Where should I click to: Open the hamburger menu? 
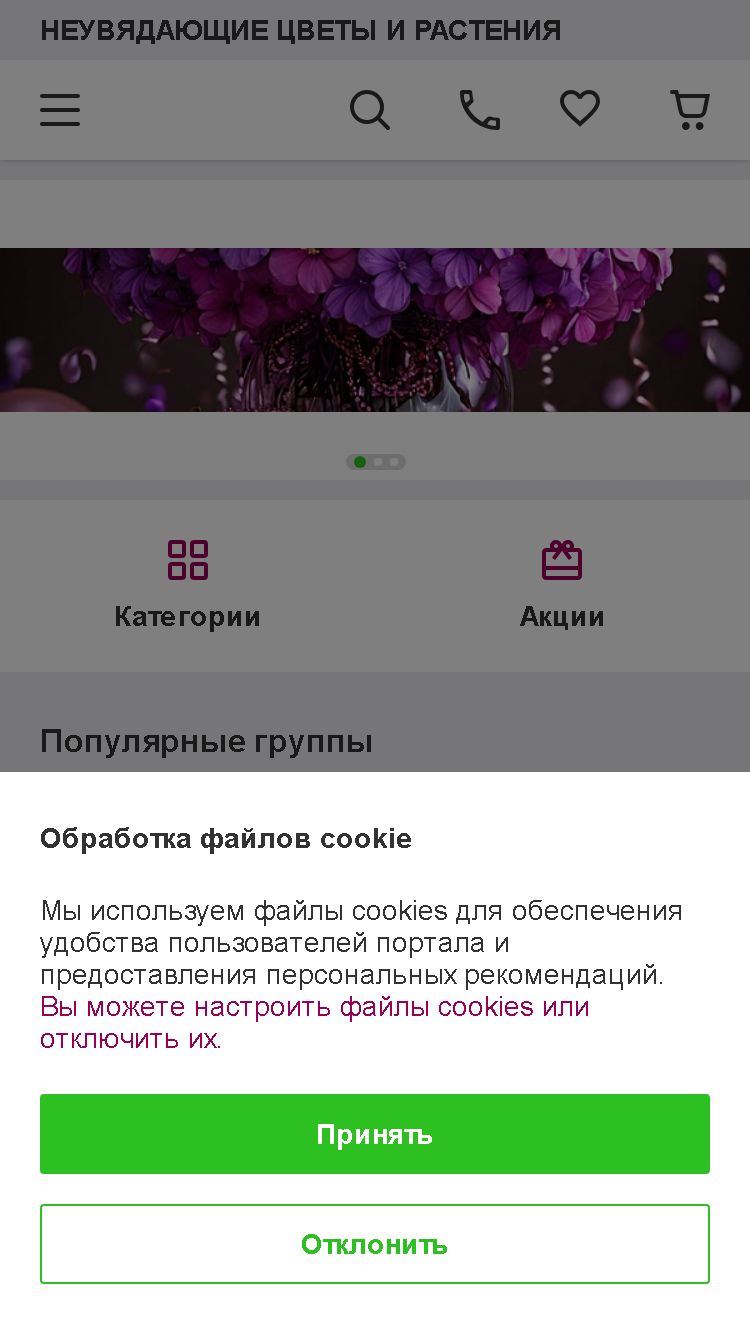pyautogui.click(x=60, y=110)
